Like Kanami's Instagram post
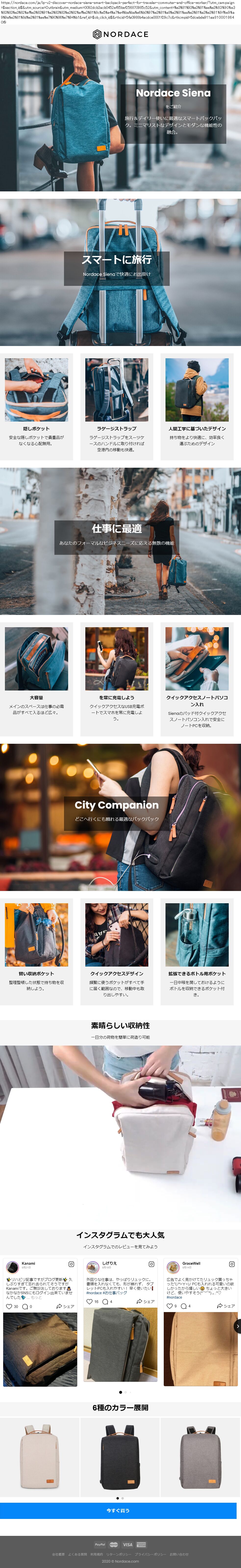The height and width of the screenshot is (1568, 241). [x=9, y=1306]
